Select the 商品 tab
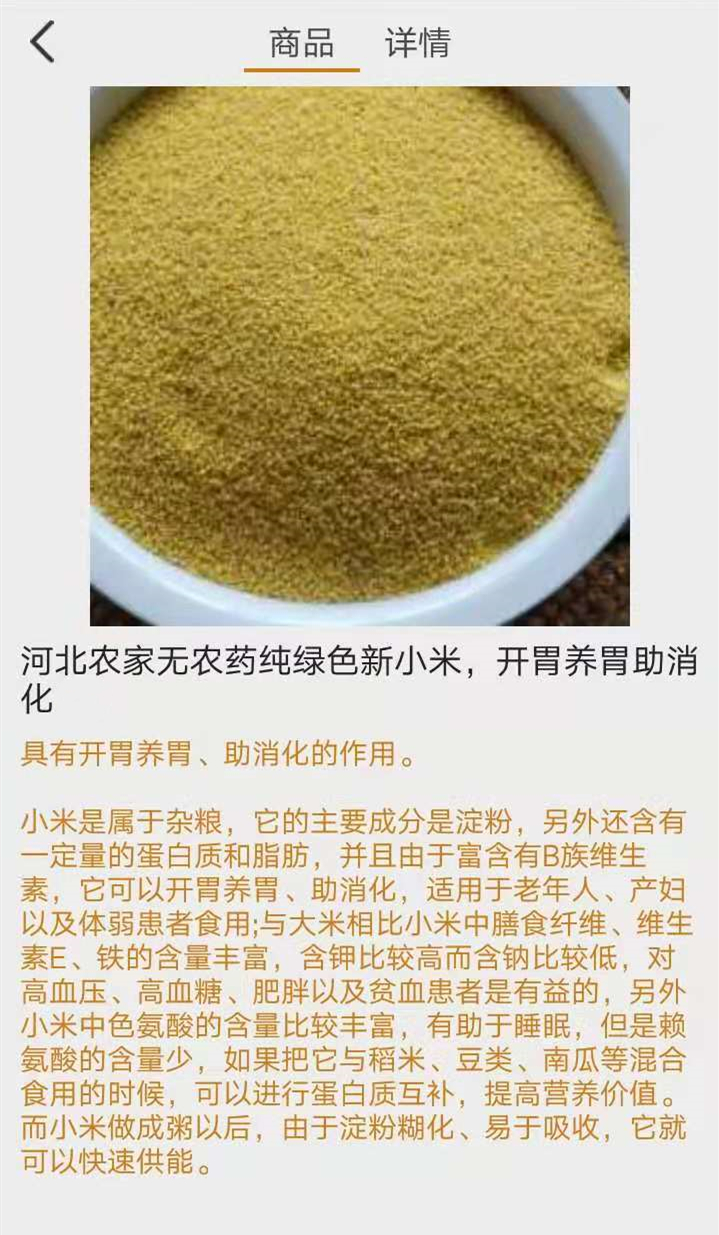 [x=301, y=43]
